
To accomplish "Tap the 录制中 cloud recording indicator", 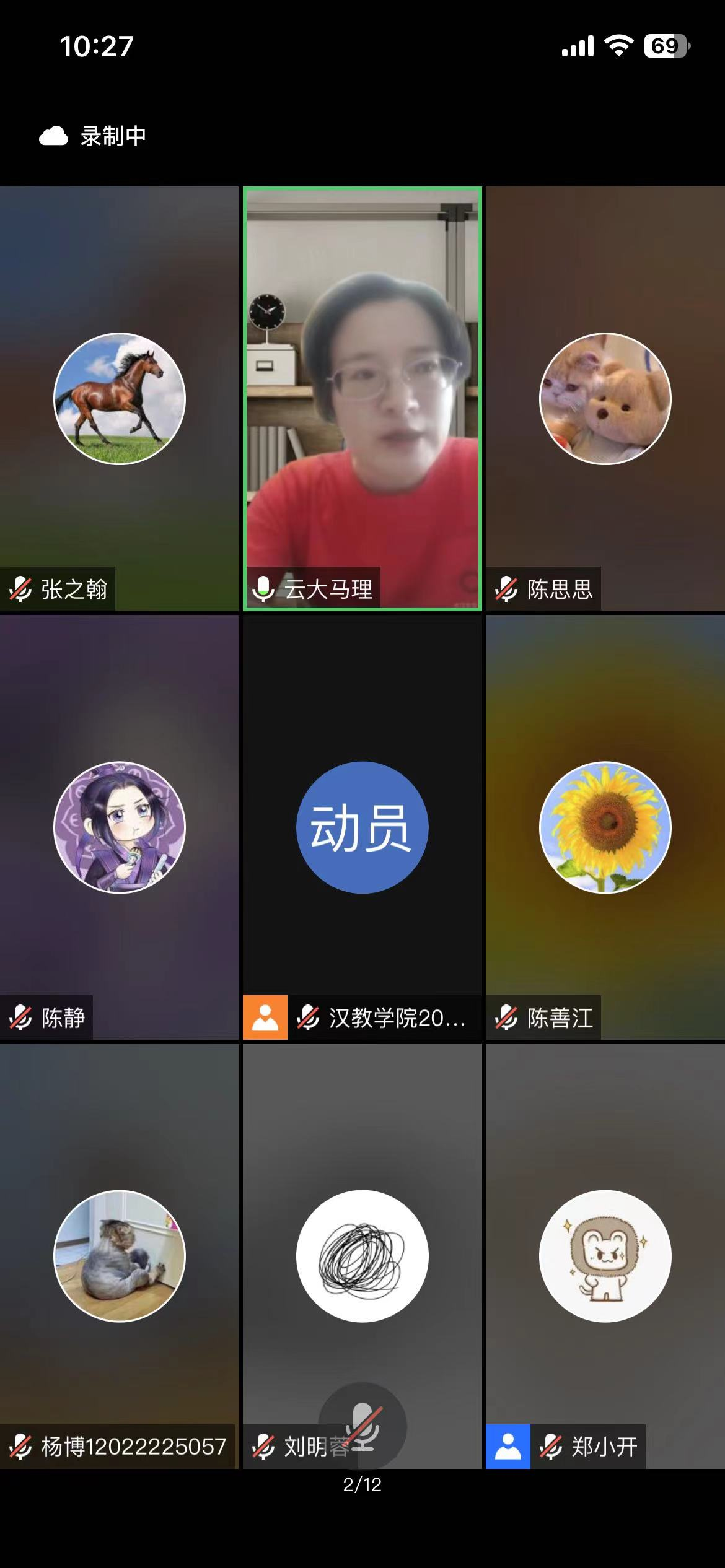I will (93, 136).
